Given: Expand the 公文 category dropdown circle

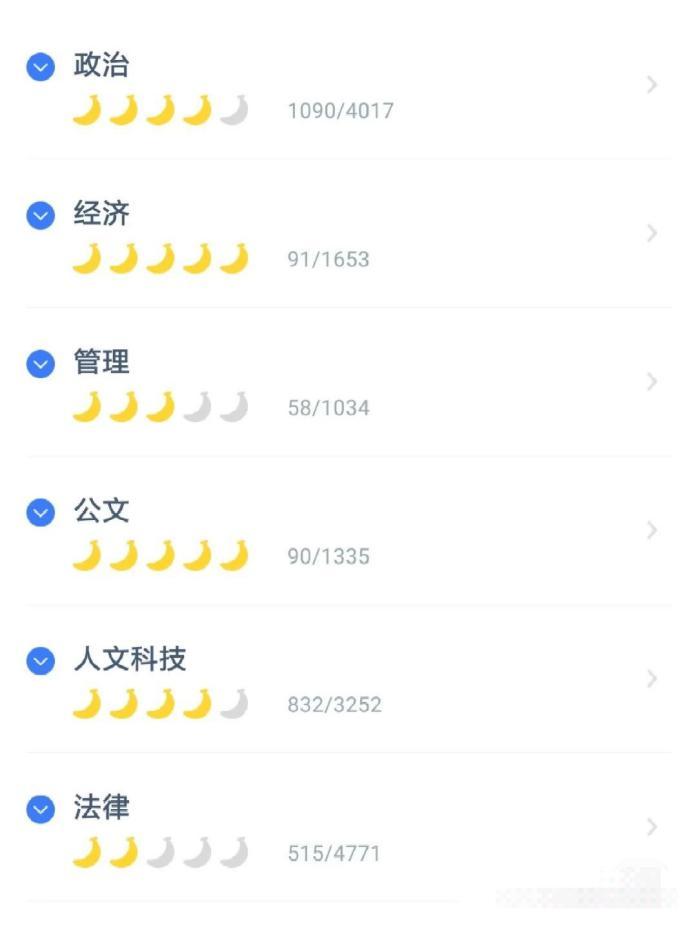Looking at the screenshot, I should tap(40, 512).
